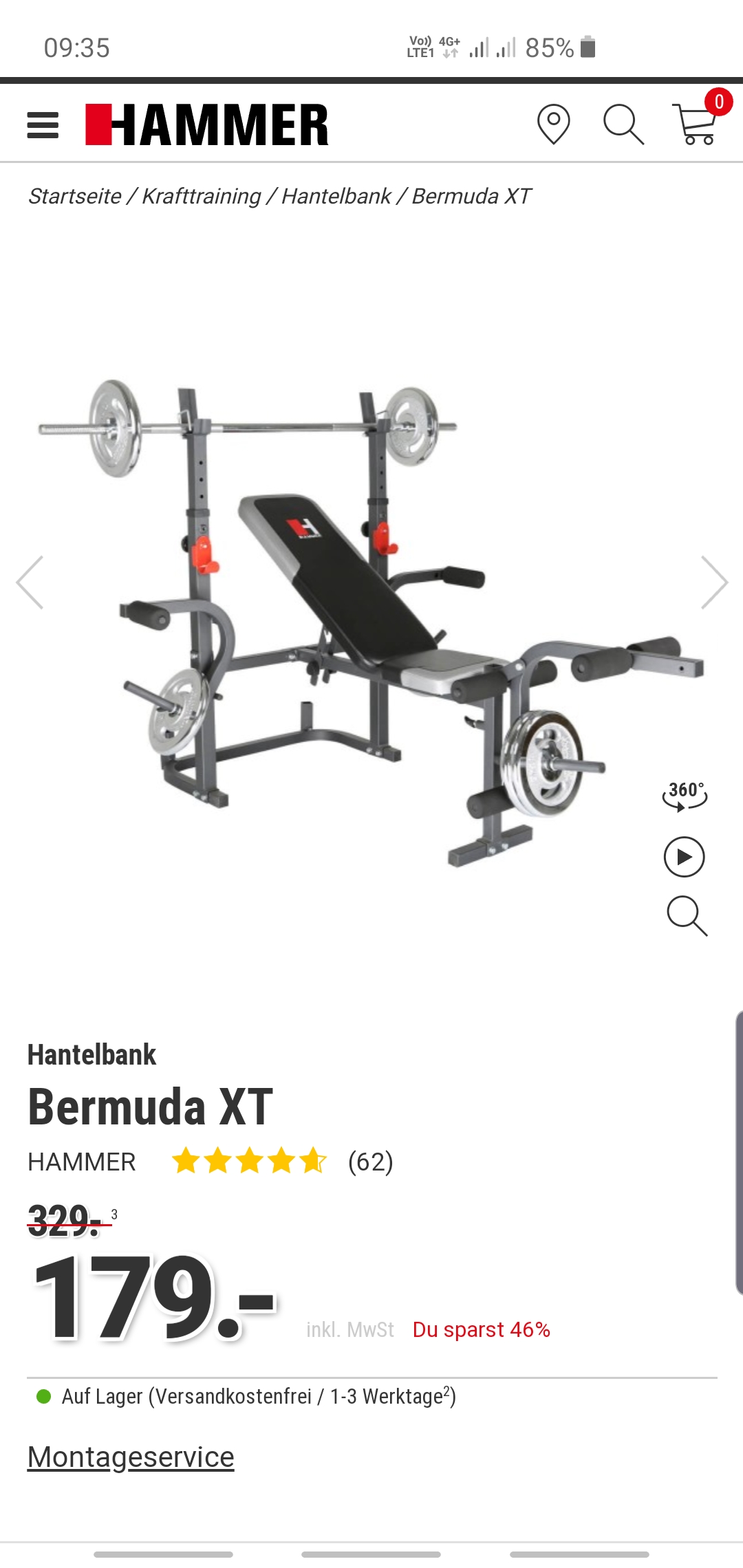Show next product image
The image size is (743, 1568).
713,582
